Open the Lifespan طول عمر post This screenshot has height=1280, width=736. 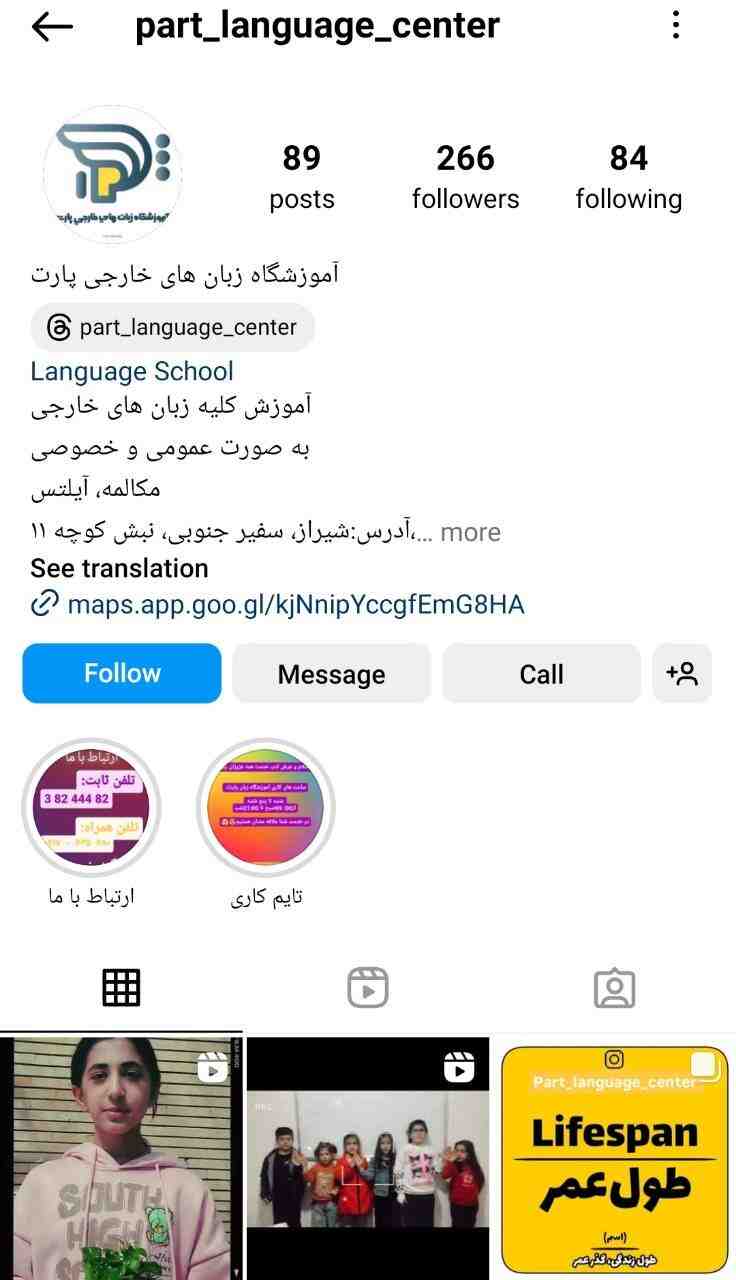[614, 1158]
